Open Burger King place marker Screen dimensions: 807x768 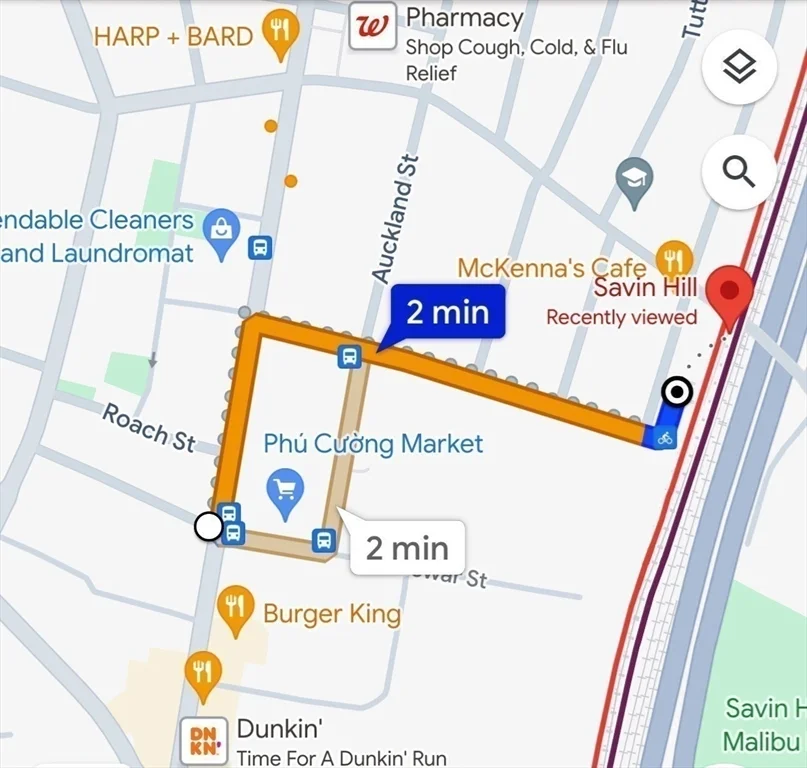point(236,610)
